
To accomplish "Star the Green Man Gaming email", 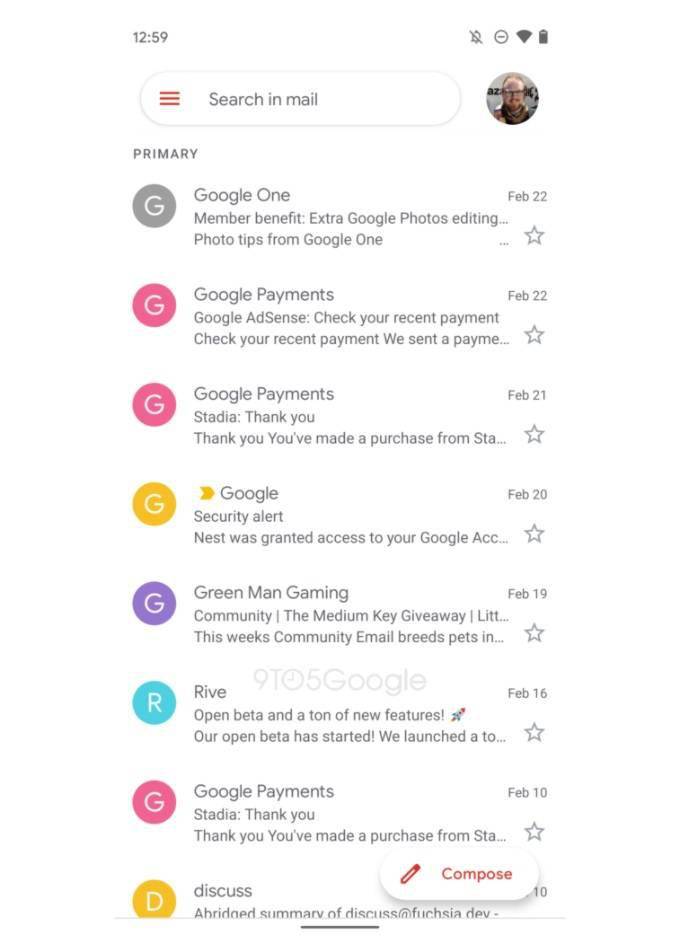I will [535, 633].
